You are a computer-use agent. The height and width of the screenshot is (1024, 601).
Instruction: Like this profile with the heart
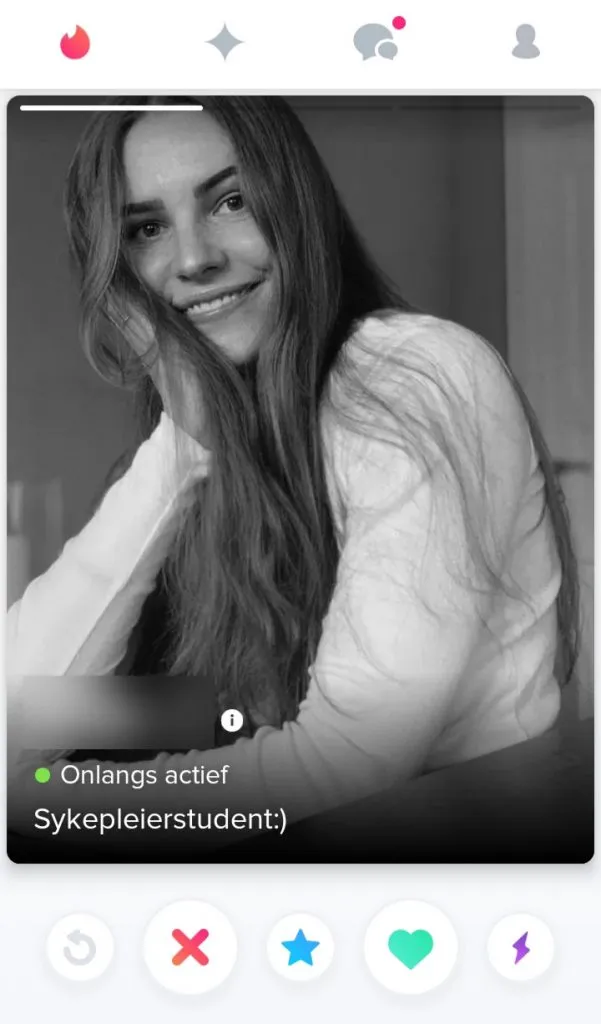410,947
